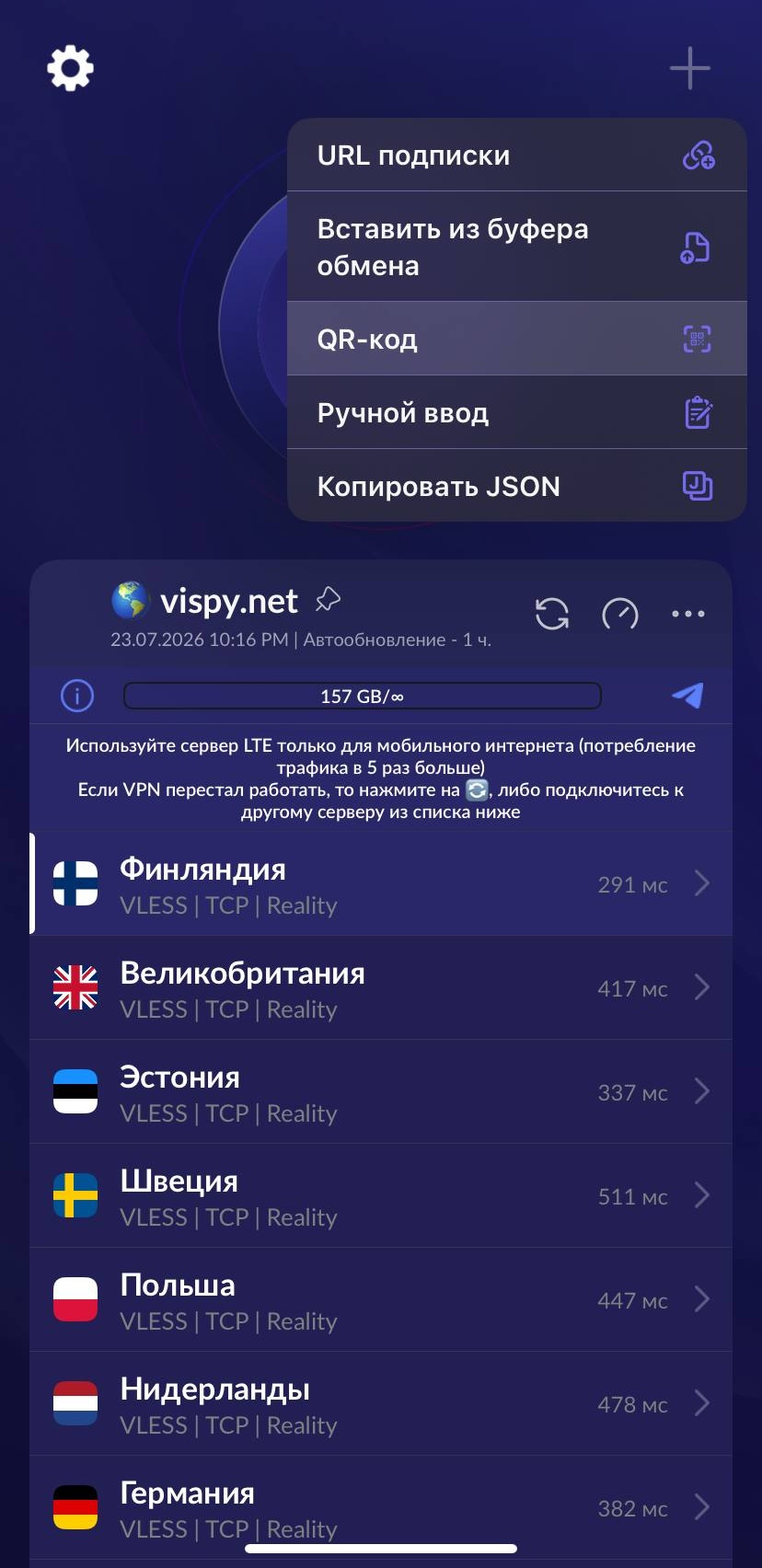Select the Нидерланды server
Viewport: 762px width, 1568px height.
381,1404
